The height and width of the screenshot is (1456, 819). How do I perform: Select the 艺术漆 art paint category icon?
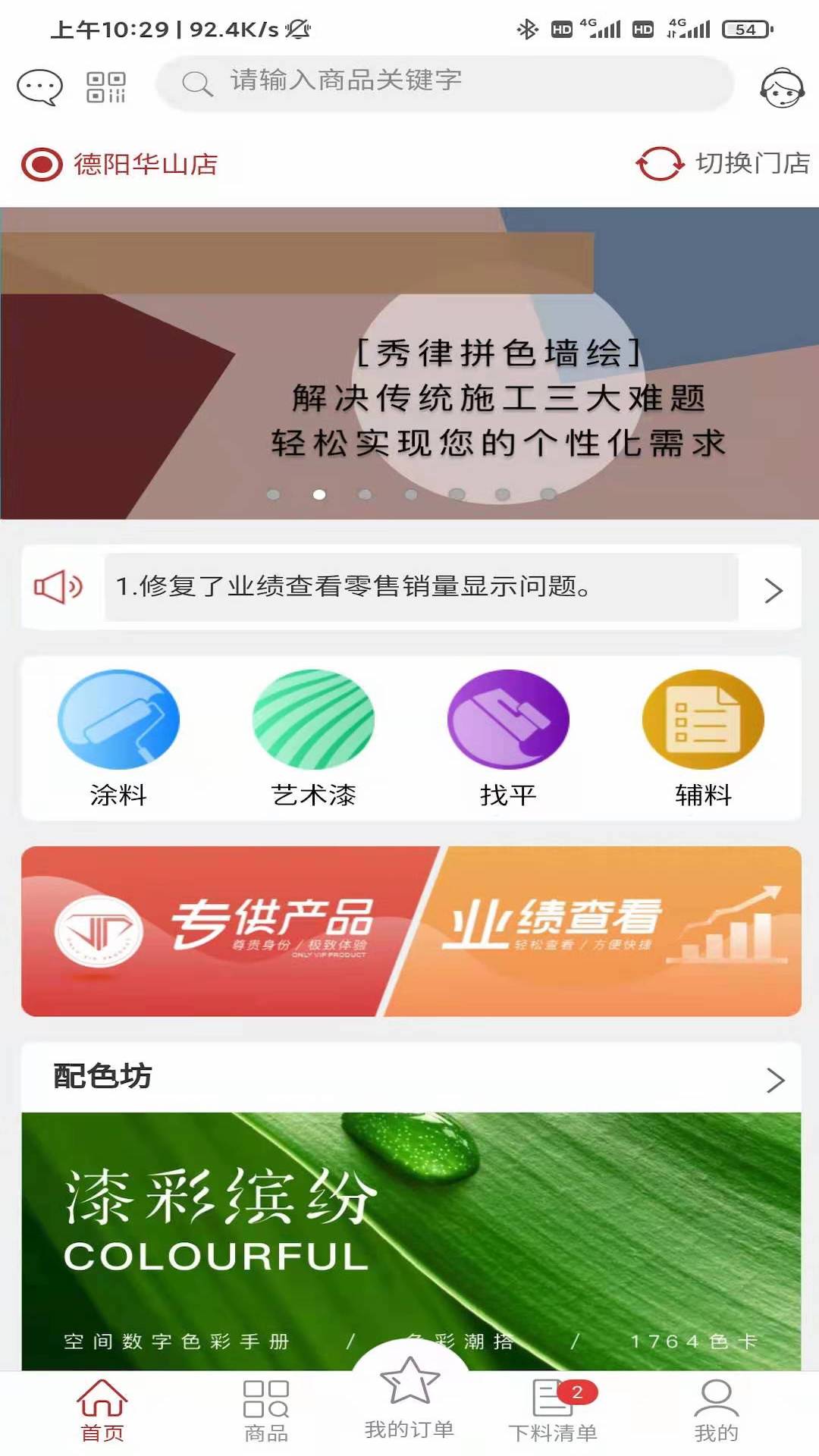click(313, 720)
